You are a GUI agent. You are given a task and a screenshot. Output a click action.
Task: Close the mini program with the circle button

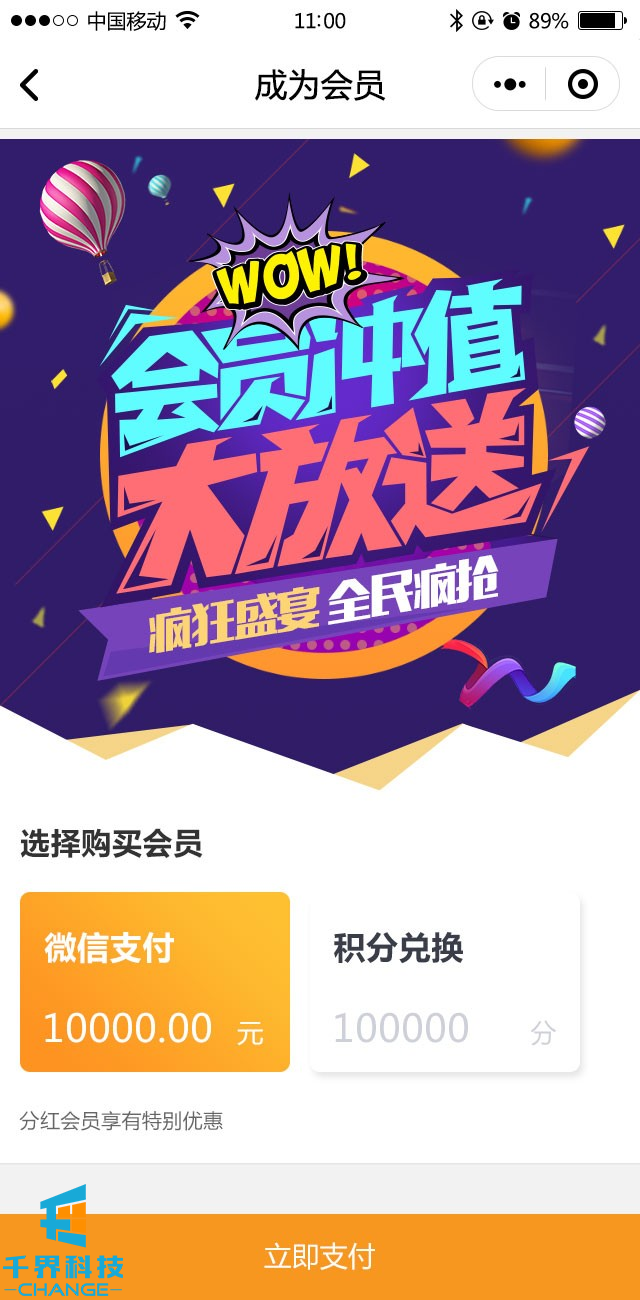point(582,85)
